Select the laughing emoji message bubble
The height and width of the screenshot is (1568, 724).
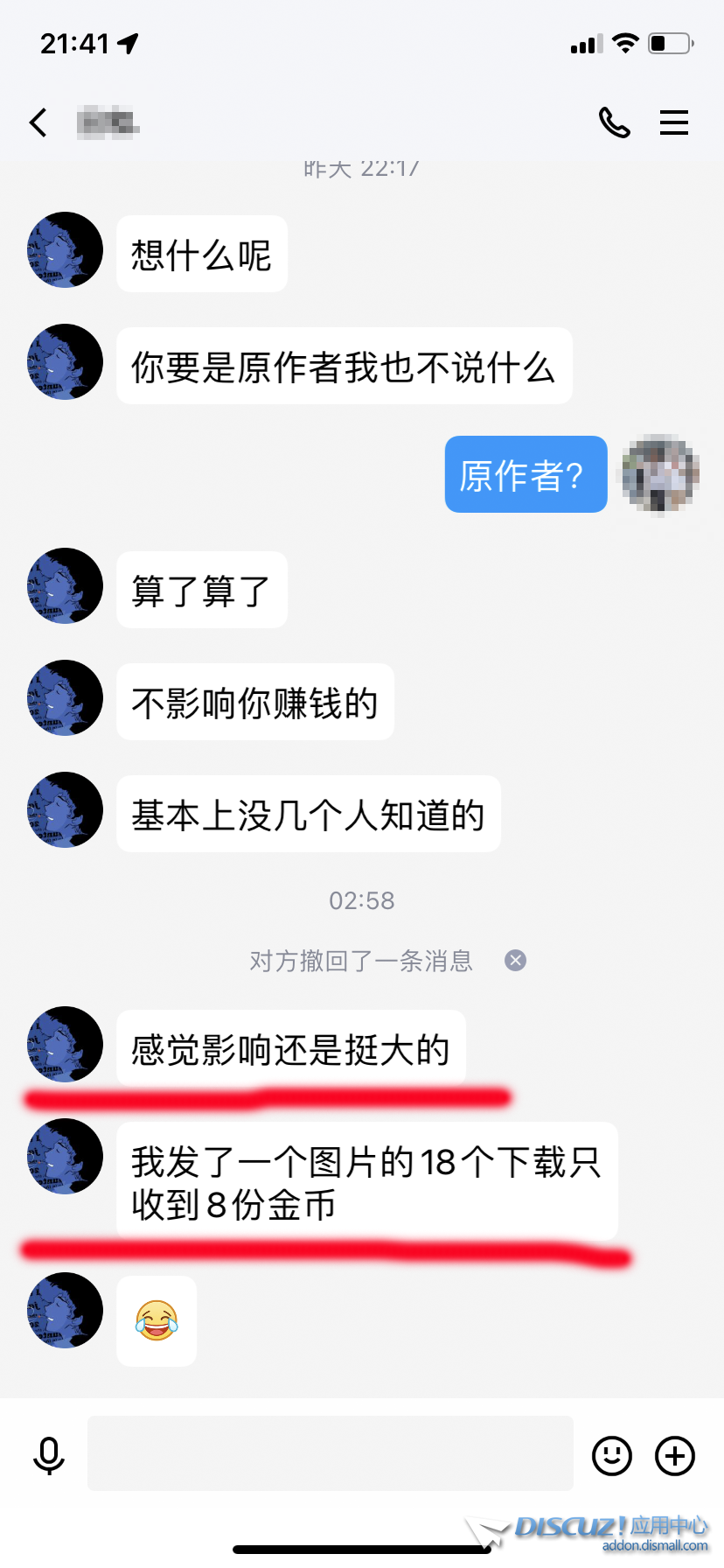[x=157, y=1321]
